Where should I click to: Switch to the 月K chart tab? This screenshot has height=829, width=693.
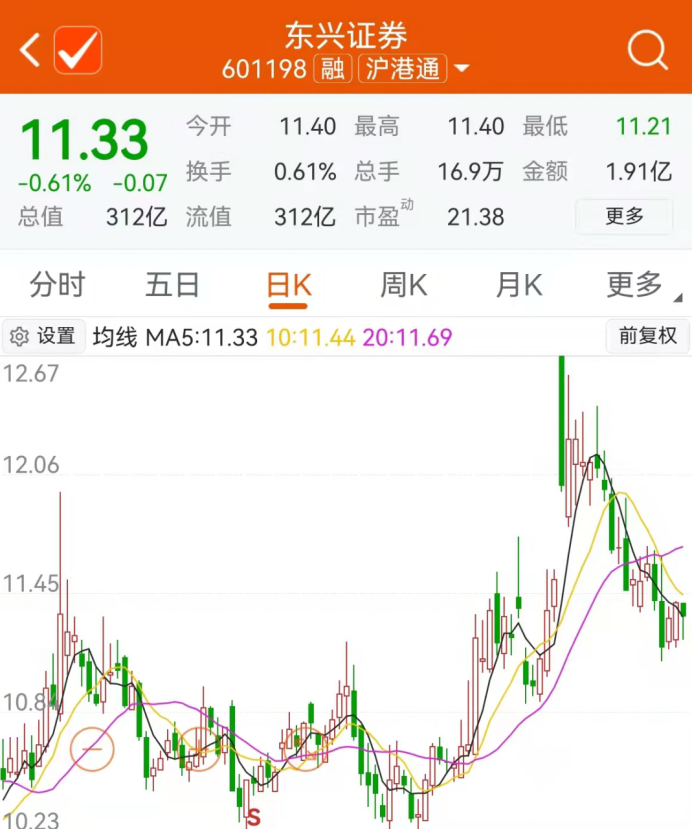[x=519, y=285]
